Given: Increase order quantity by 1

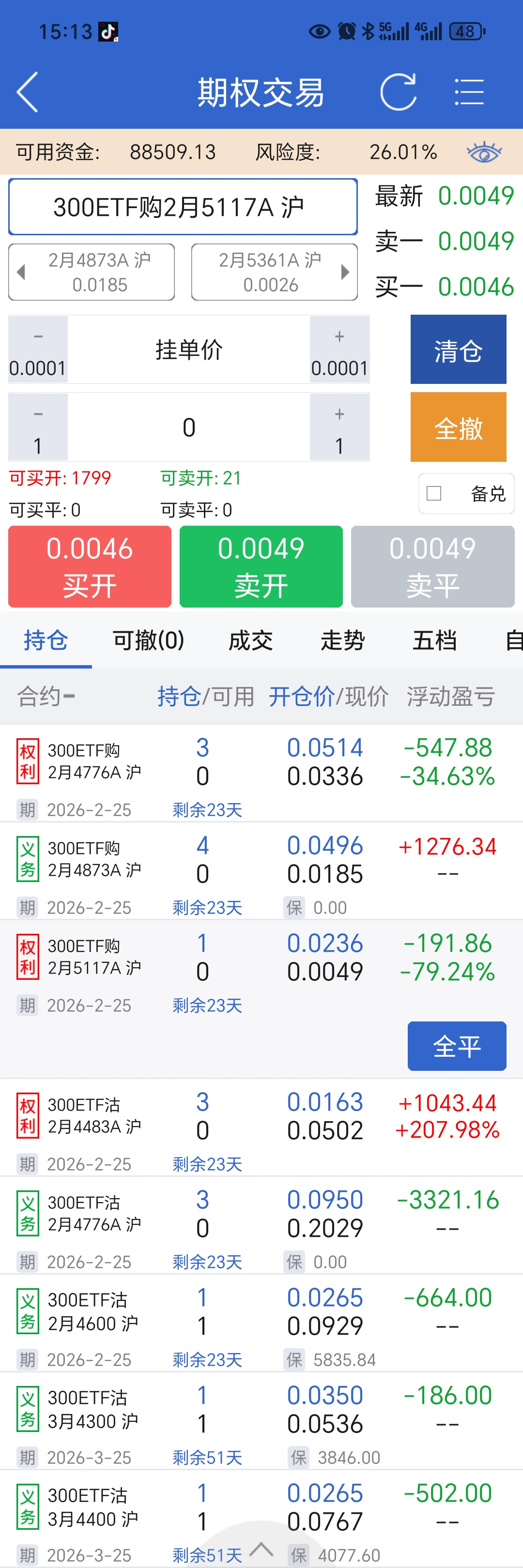Looking at the screenshot, I should point(339,427).
